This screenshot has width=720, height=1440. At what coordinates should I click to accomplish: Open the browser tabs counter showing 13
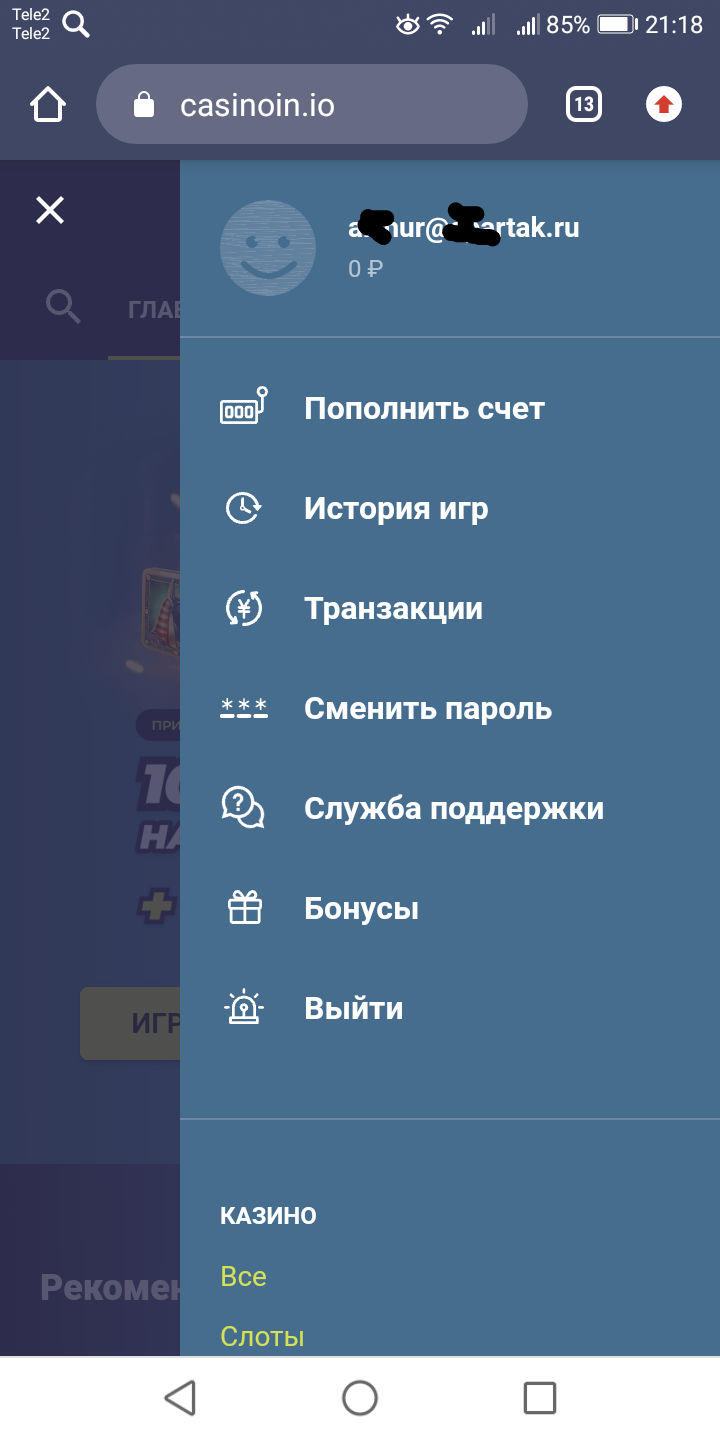[x=584, y=105]
